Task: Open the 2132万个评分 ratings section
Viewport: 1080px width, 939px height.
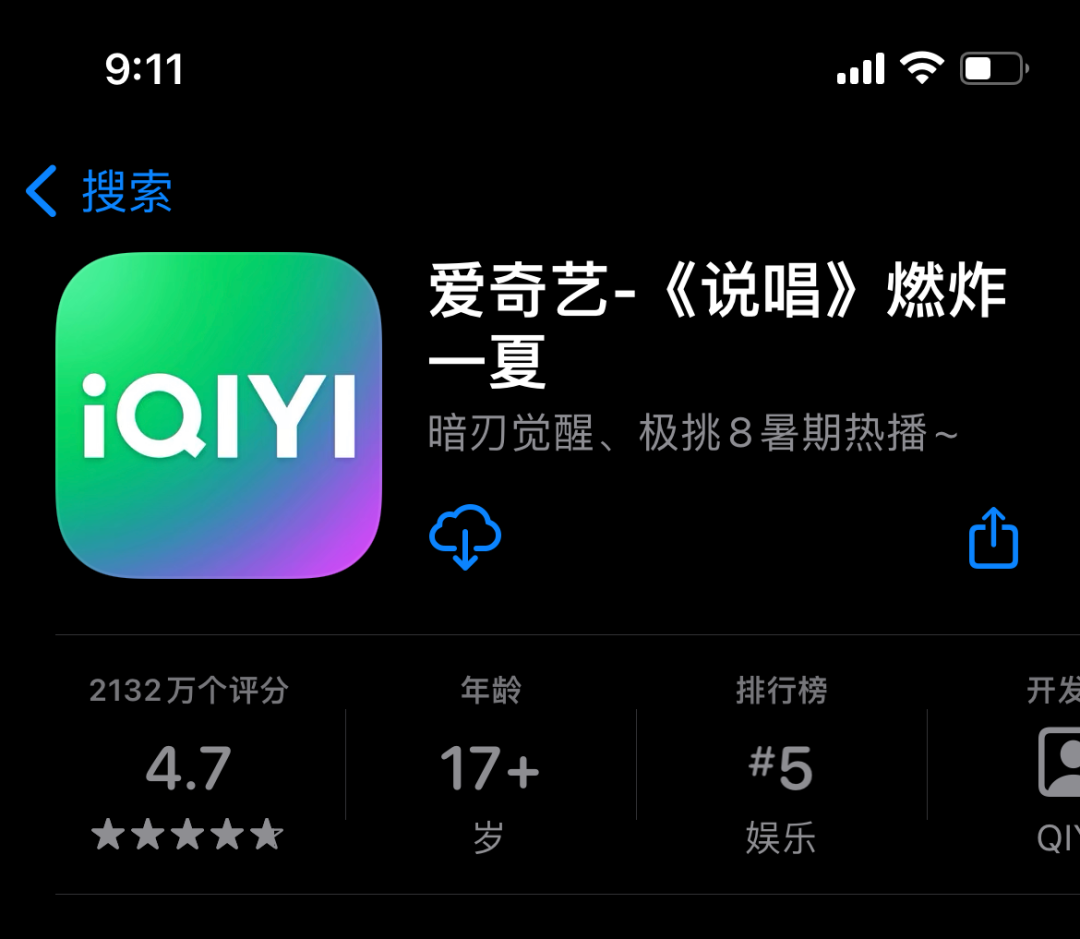Action: coord(188,765)
